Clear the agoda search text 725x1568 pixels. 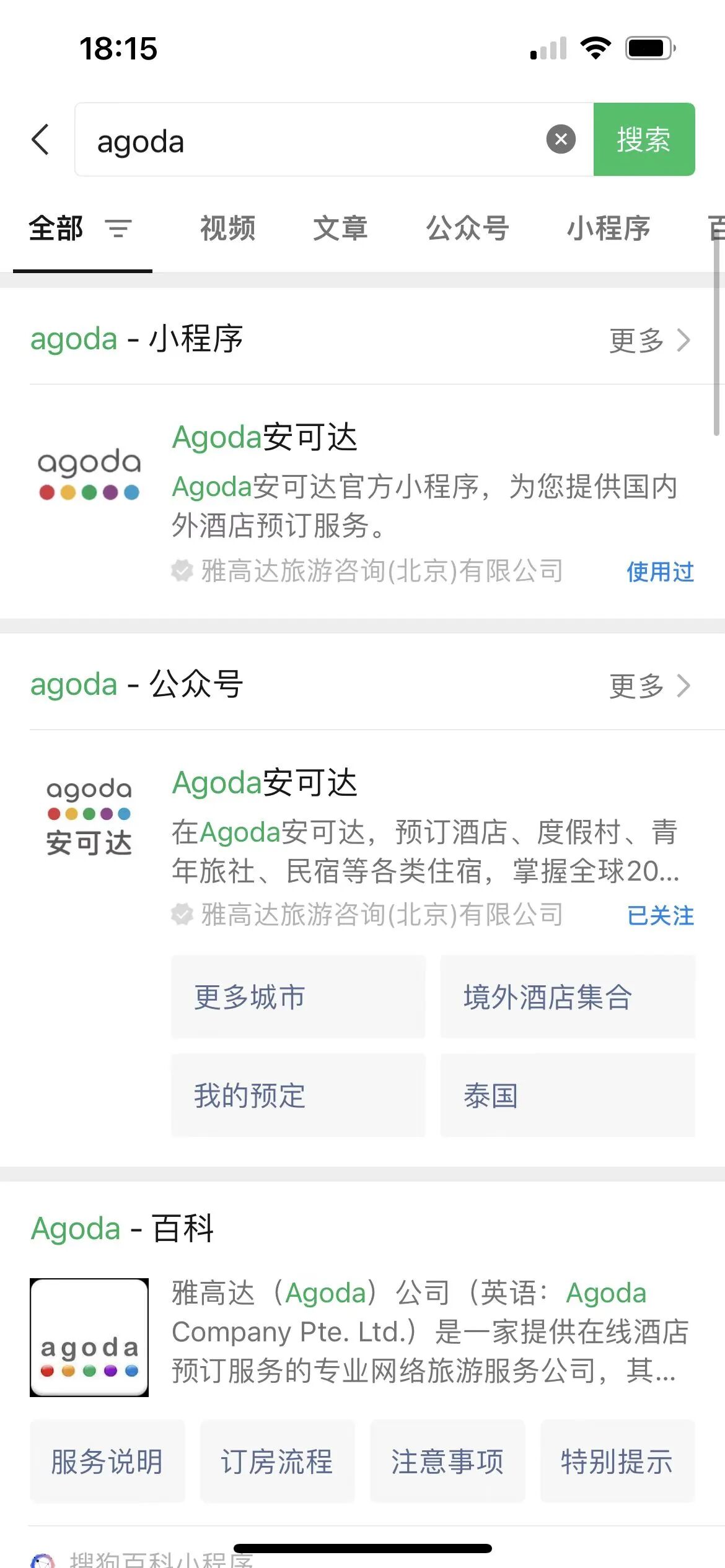click(561, 139)
